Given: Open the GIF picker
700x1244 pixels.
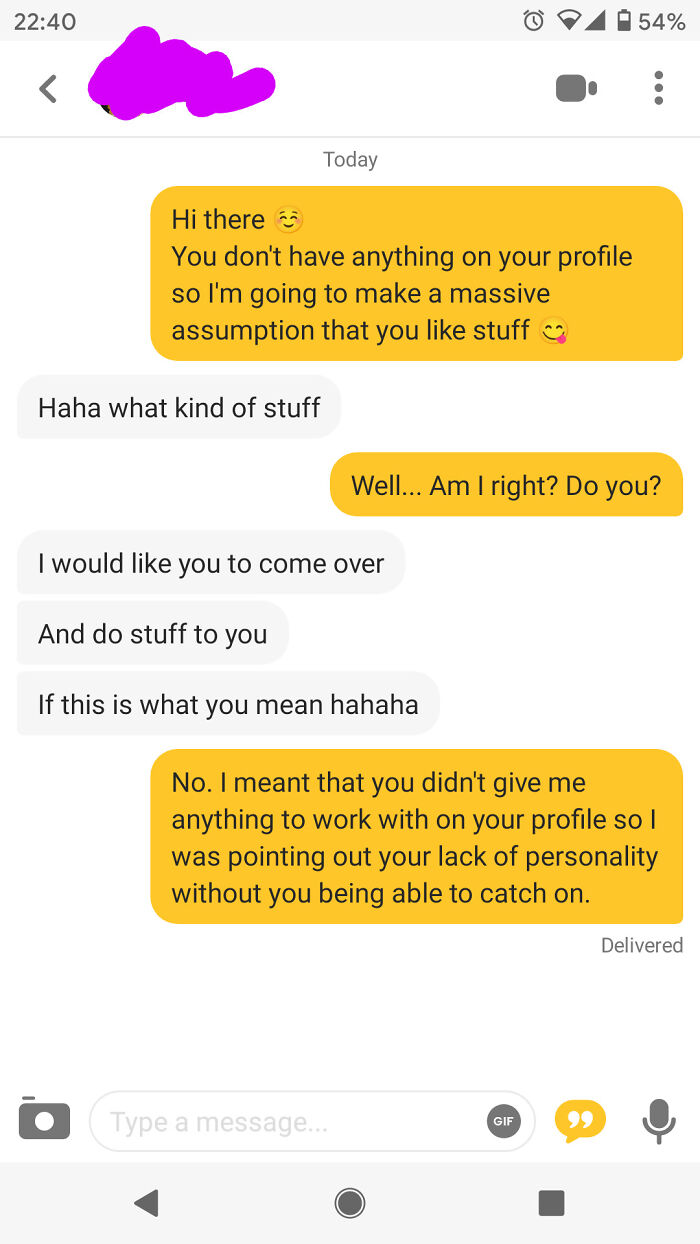Looking at the screenshot, I should [x=503, y=1122].
